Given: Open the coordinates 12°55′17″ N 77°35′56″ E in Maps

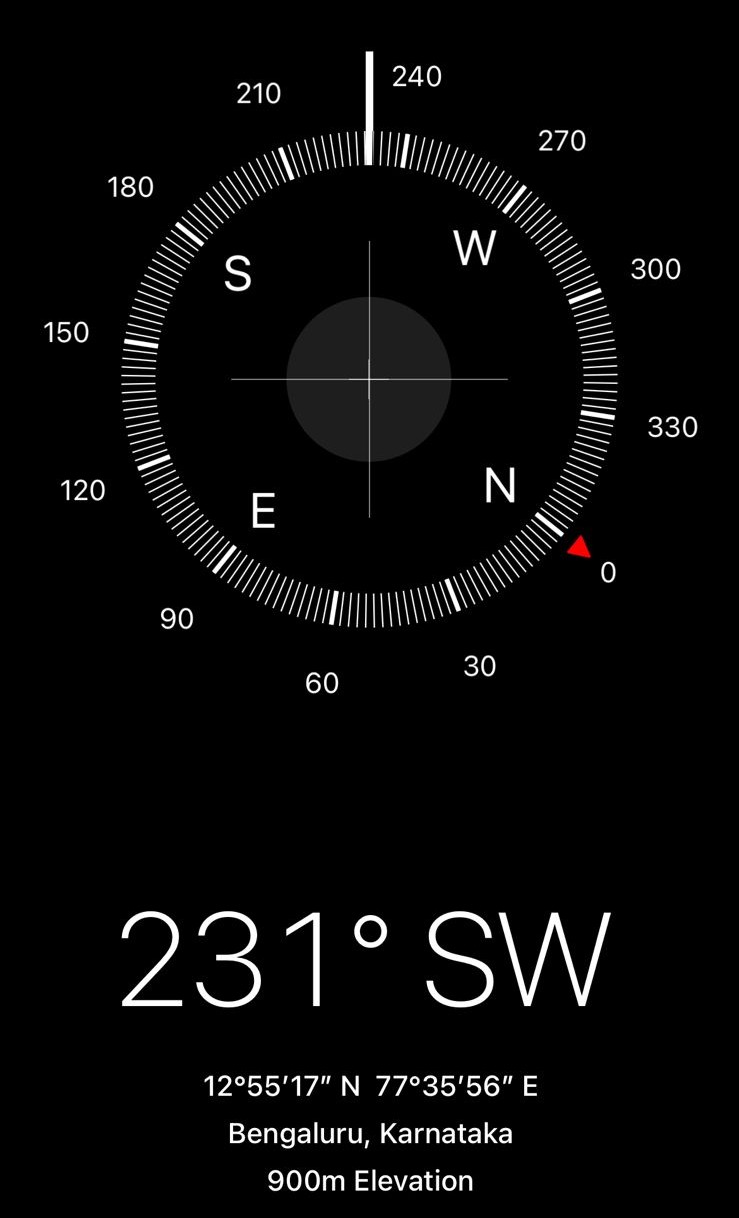Looking at the screenshot, I should coord(370,1086).
